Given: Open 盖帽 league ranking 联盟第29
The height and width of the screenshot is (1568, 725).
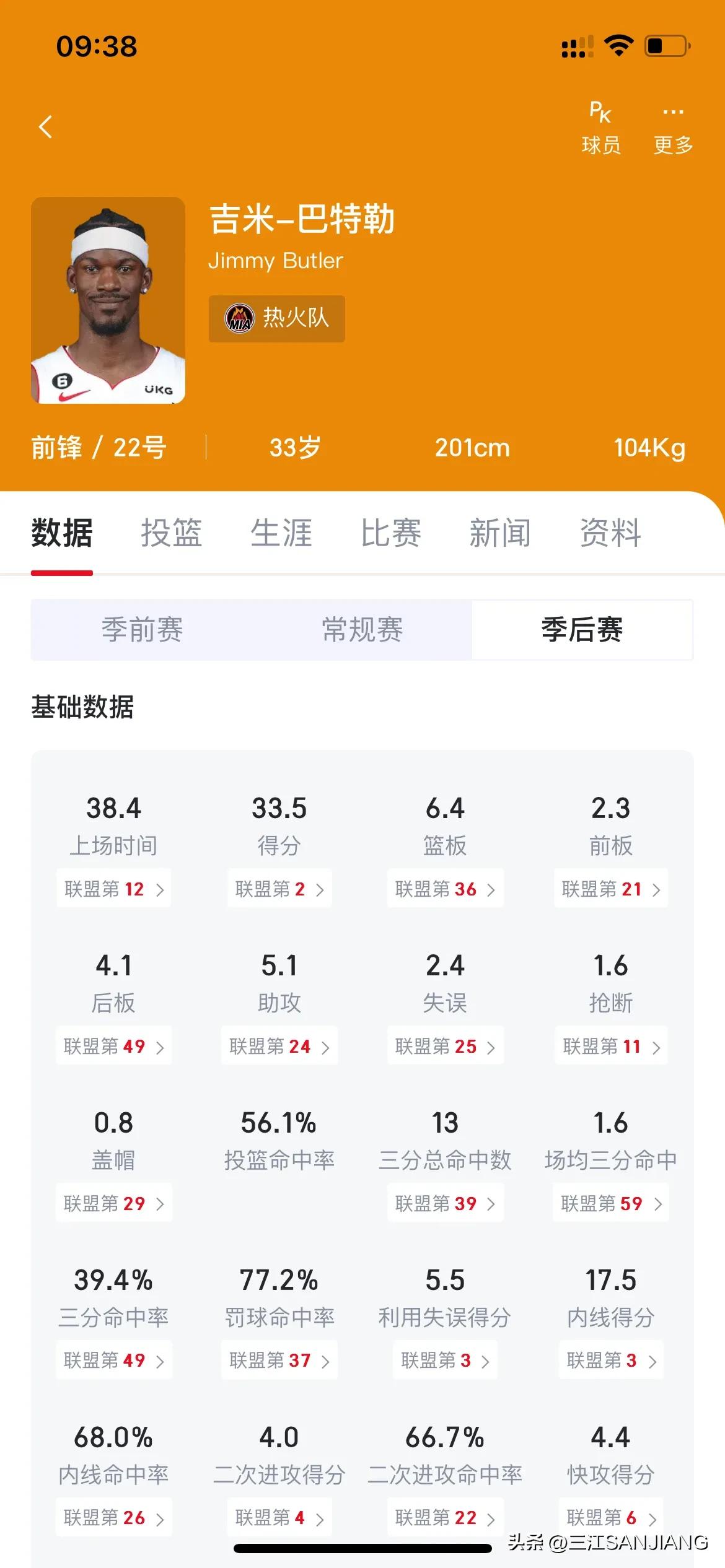Looking at the screenshot, I should (x=114, y=1203).
